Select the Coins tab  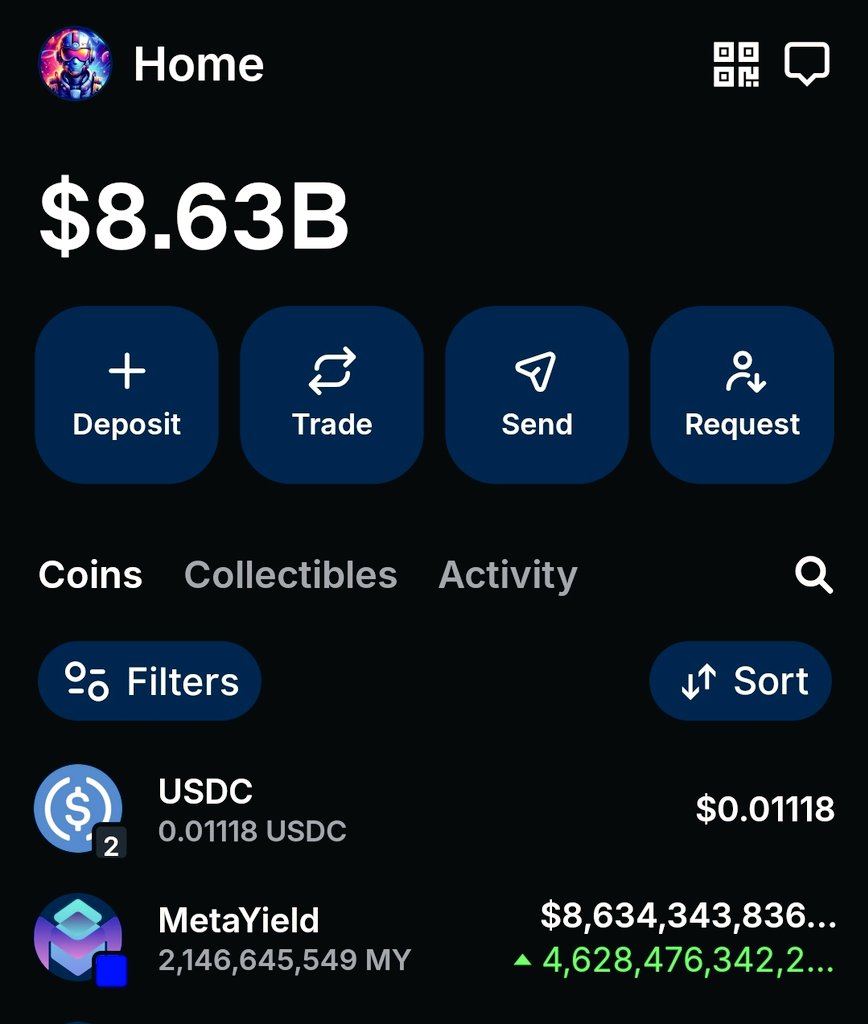pyautogui.click(x=90, y=575)
